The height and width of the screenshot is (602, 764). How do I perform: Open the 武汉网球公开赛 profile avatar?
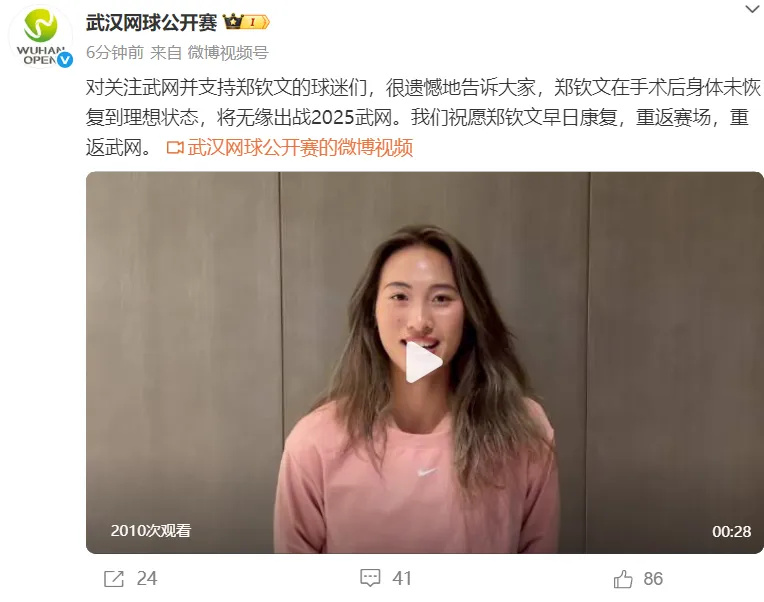click(42, 36)
